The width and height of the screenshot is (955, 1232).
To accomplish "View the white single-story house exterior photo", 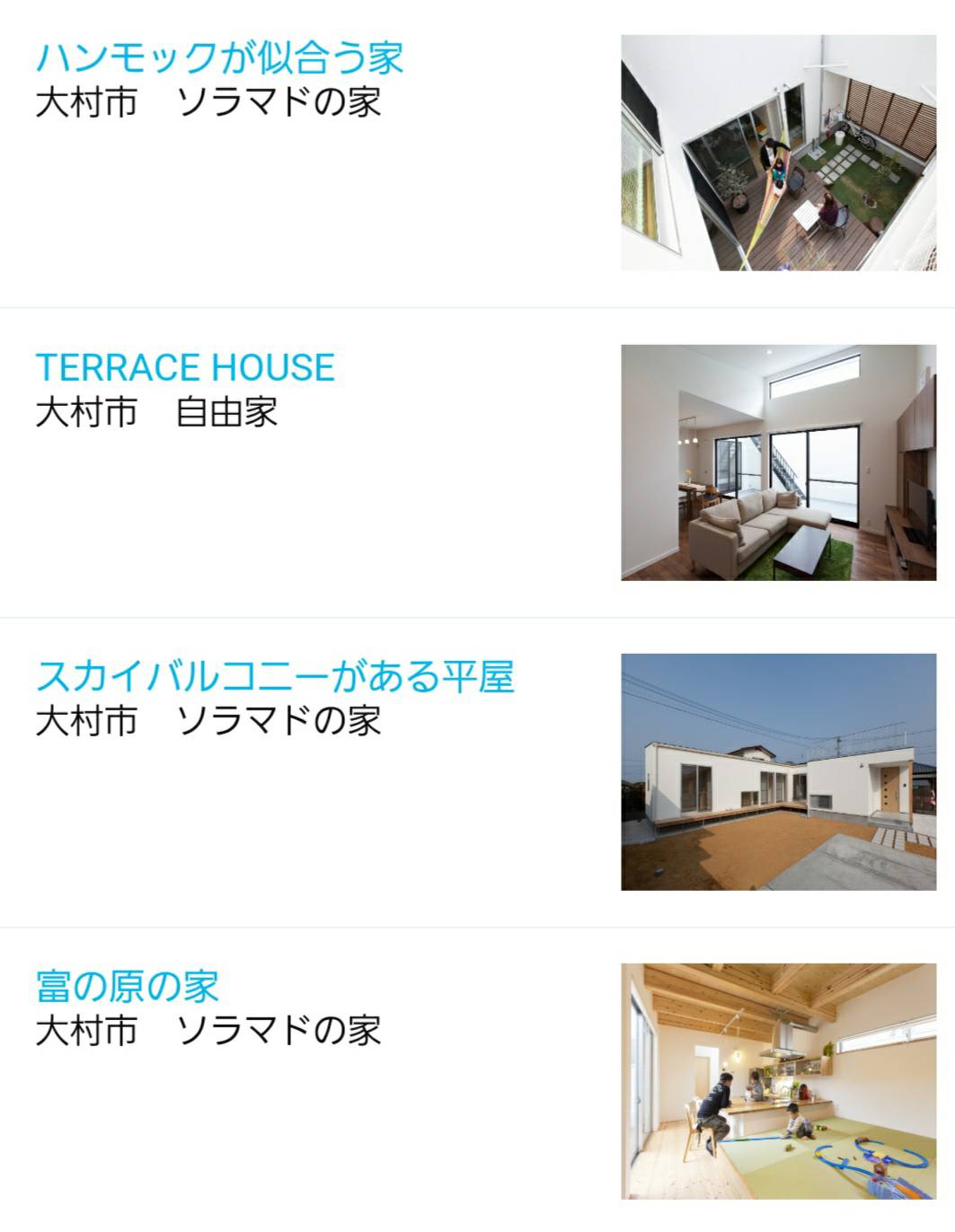I will [x=778, y=772].
